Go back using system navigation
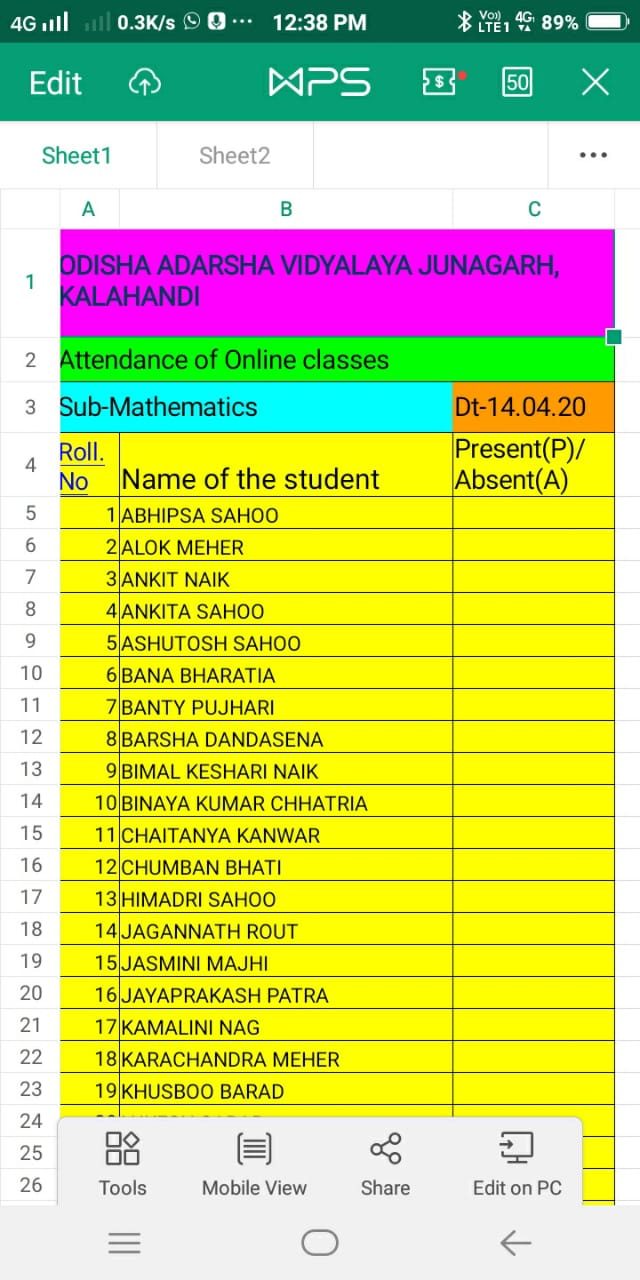This screenshot has height=1280, width=640. pos(515,1242)
